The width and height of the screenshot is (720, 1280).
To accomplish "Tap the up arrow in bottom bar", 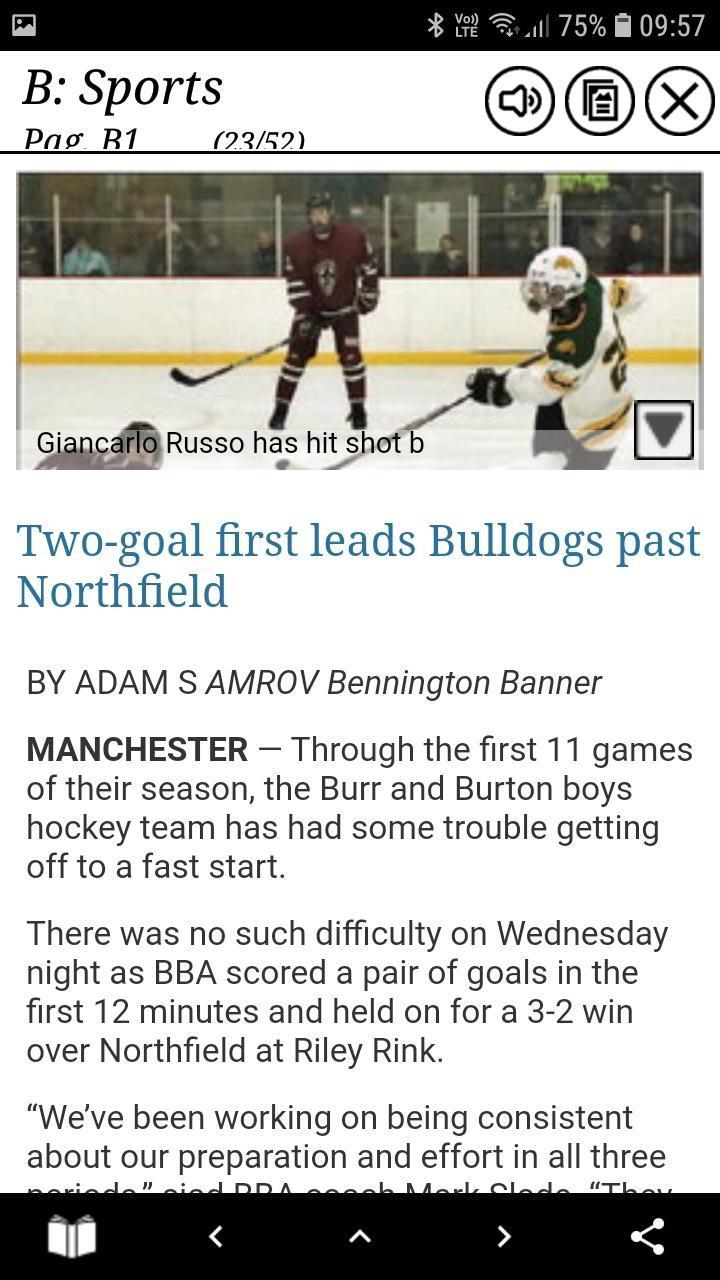I will [x=360, y=1237].
